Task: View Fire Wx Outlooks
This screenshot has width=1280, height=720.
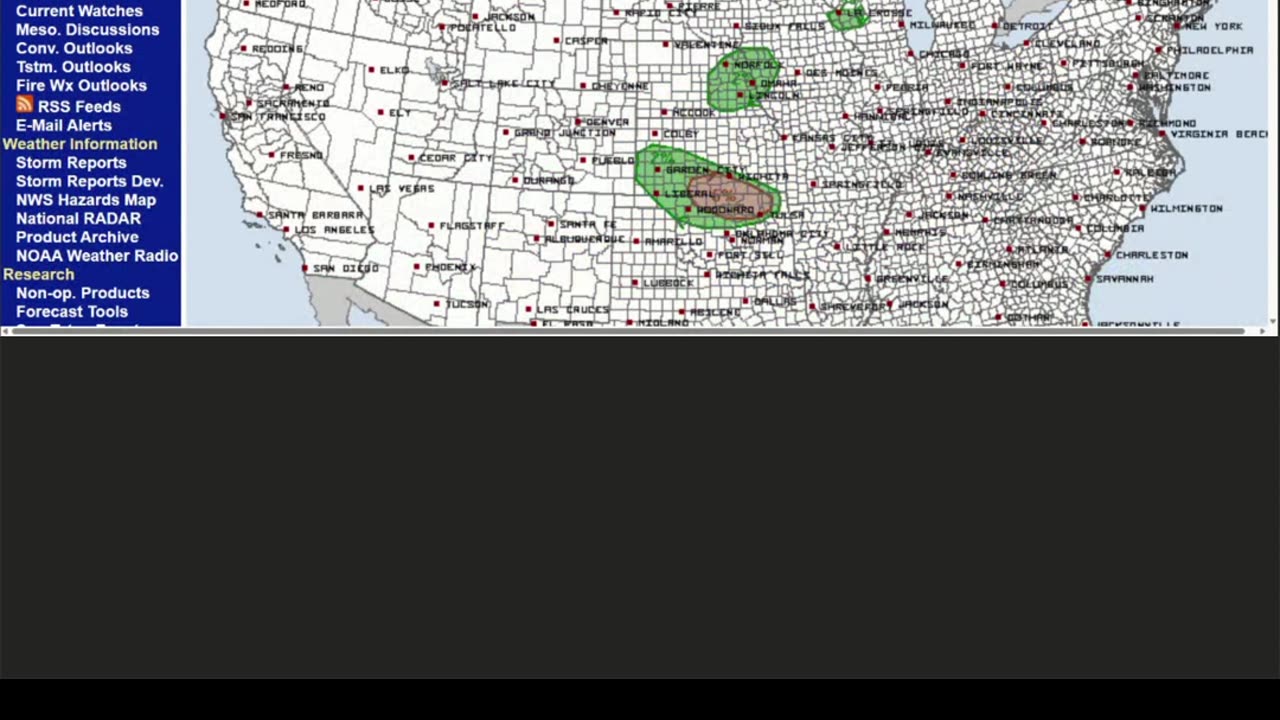Action: point(81,86)
